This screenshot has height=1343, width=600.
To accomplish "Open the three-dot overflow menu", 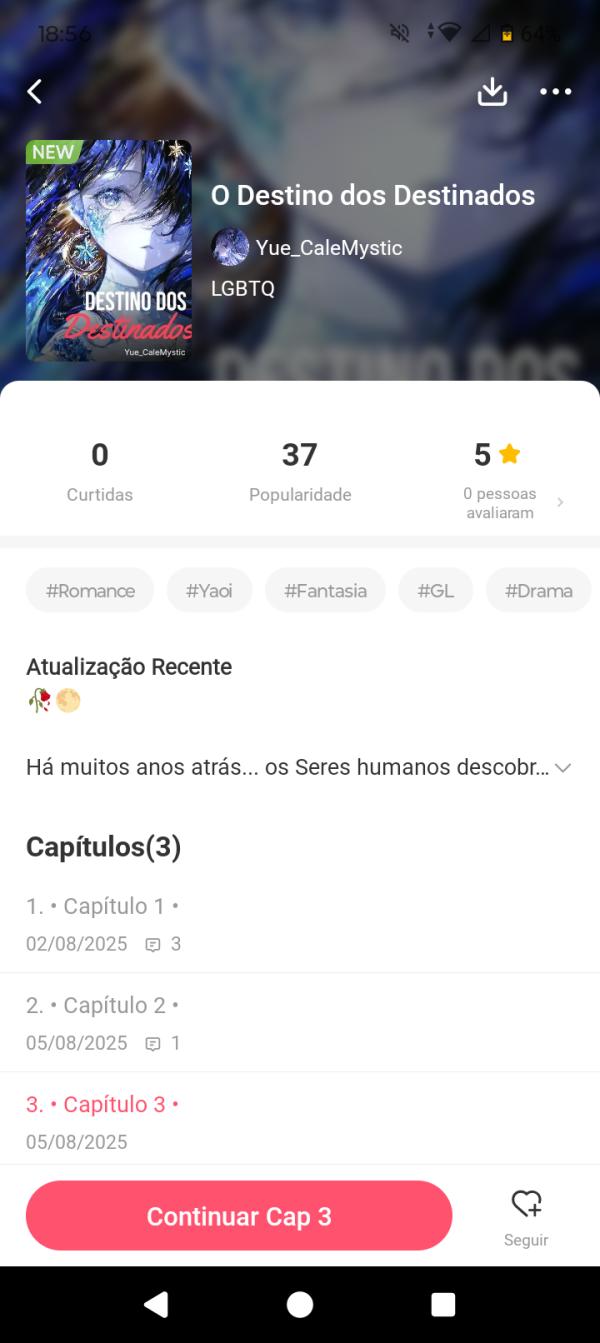I will pos(555,92).
